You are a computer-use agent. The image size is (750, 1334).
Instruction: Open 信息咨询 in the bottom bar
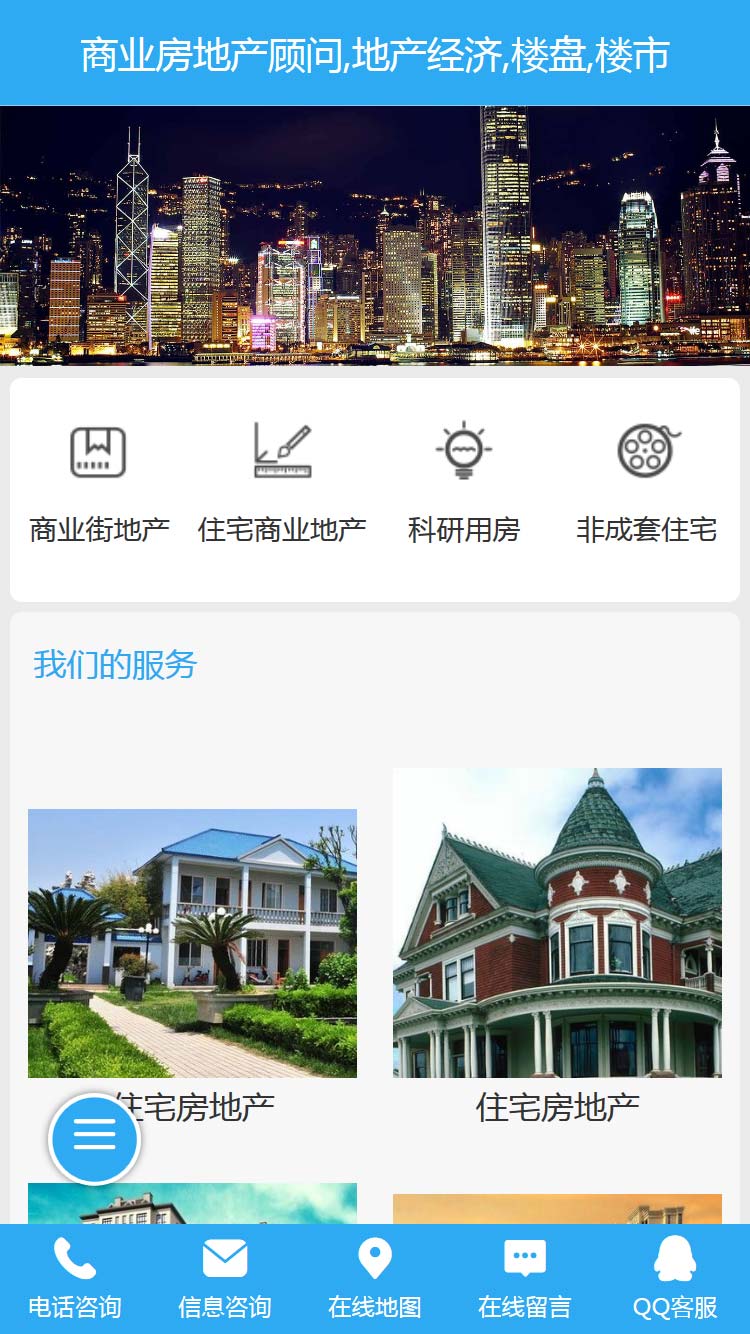[x=225, y=1279]
